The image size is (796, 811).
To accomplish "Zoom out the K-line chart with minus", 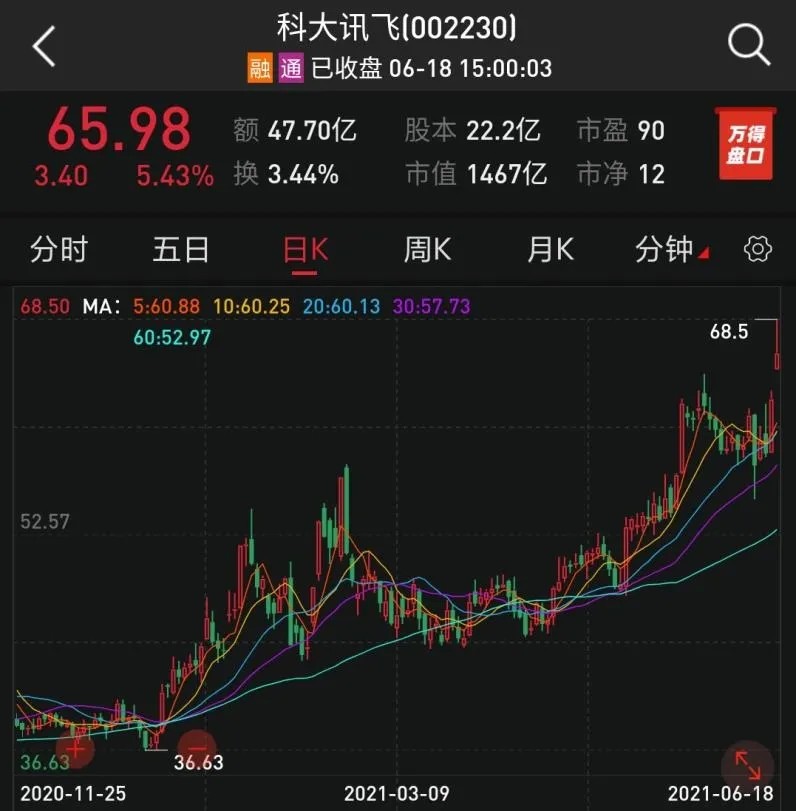I will (197, 746).
